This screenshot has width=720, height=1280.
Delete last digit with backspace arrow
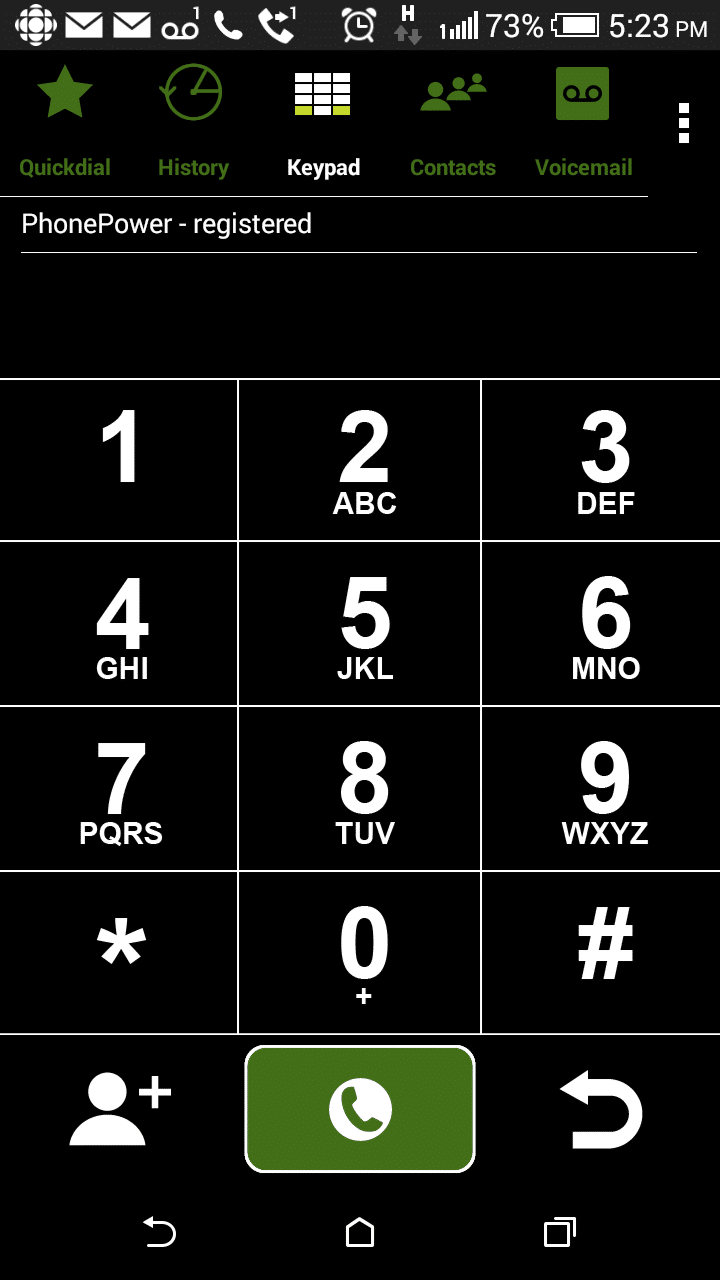(602, 1108)
